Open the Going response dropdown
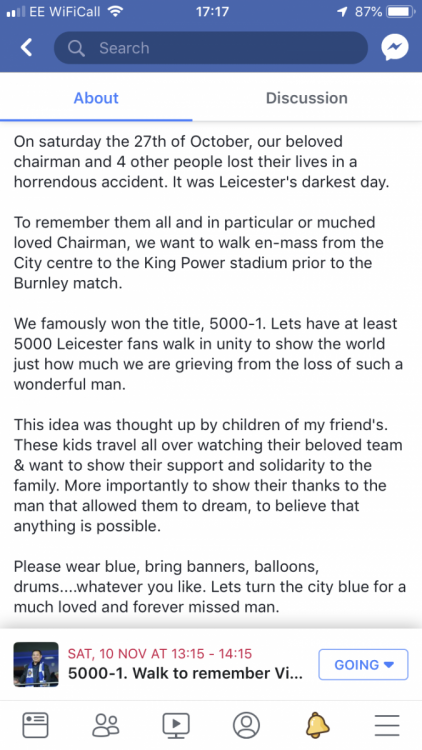This screenshot has height=750, width=422. coord(364,664)
